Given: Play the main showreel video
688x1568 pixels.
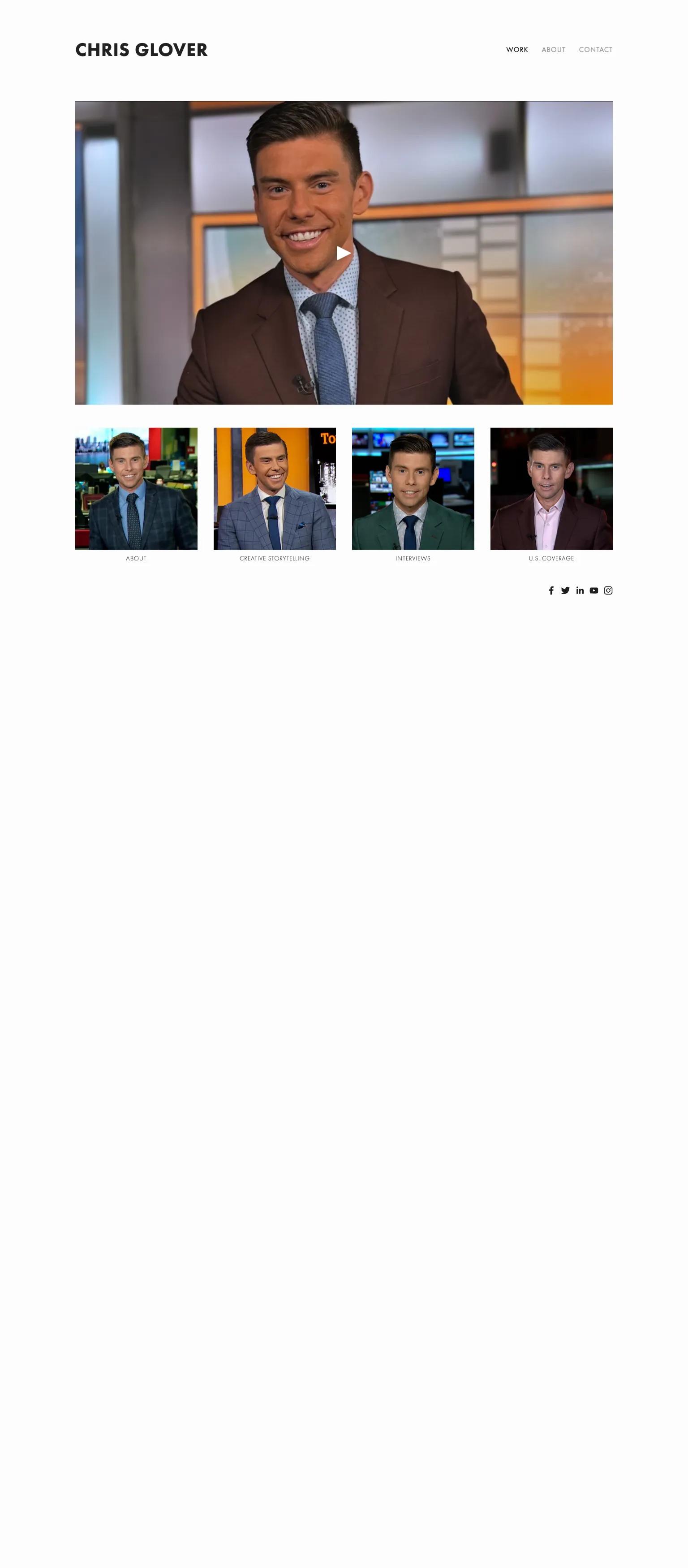Looking at the screenshot, I should click(x=344, y=253).
